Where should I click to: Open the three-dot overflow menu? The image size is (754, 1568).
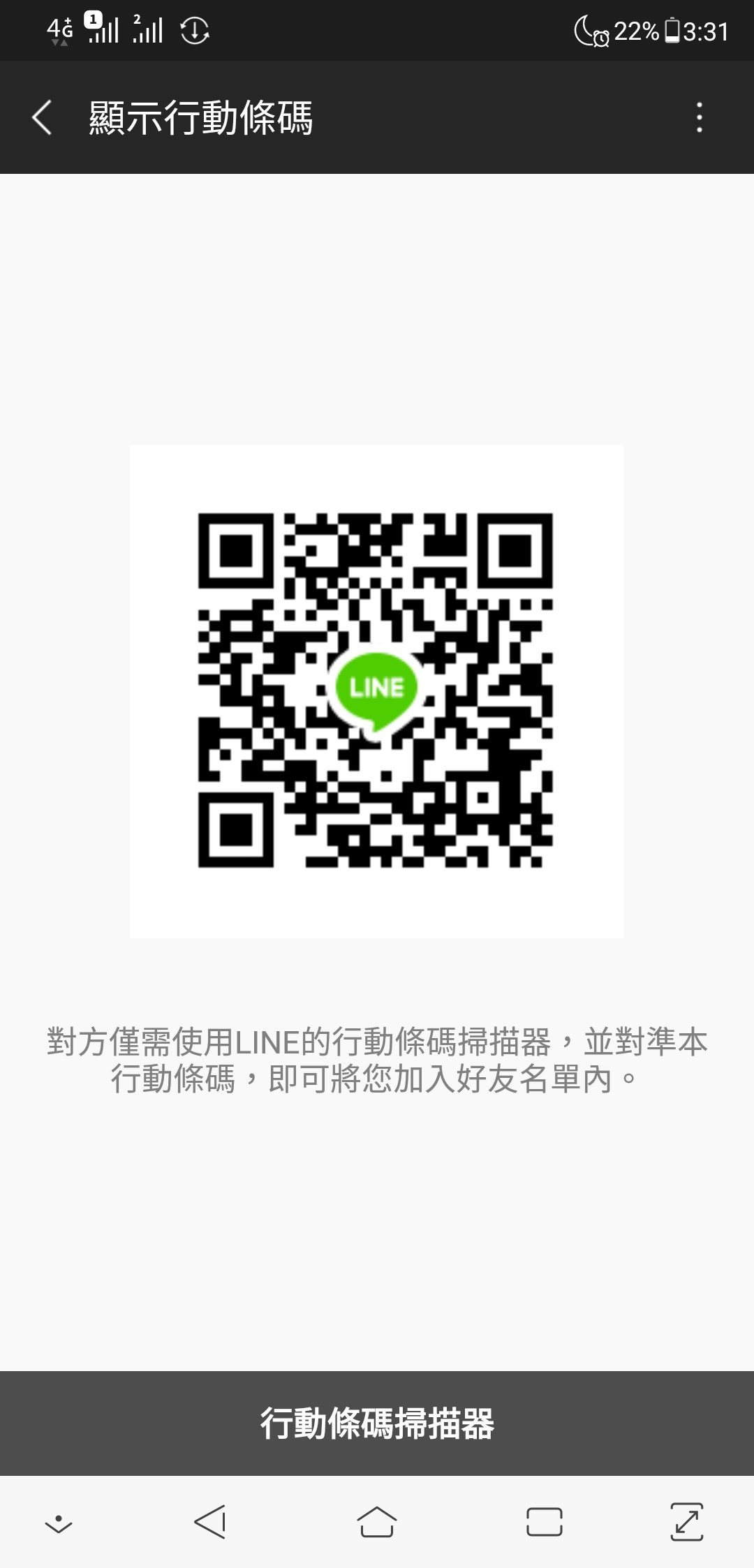coord(699,117)
